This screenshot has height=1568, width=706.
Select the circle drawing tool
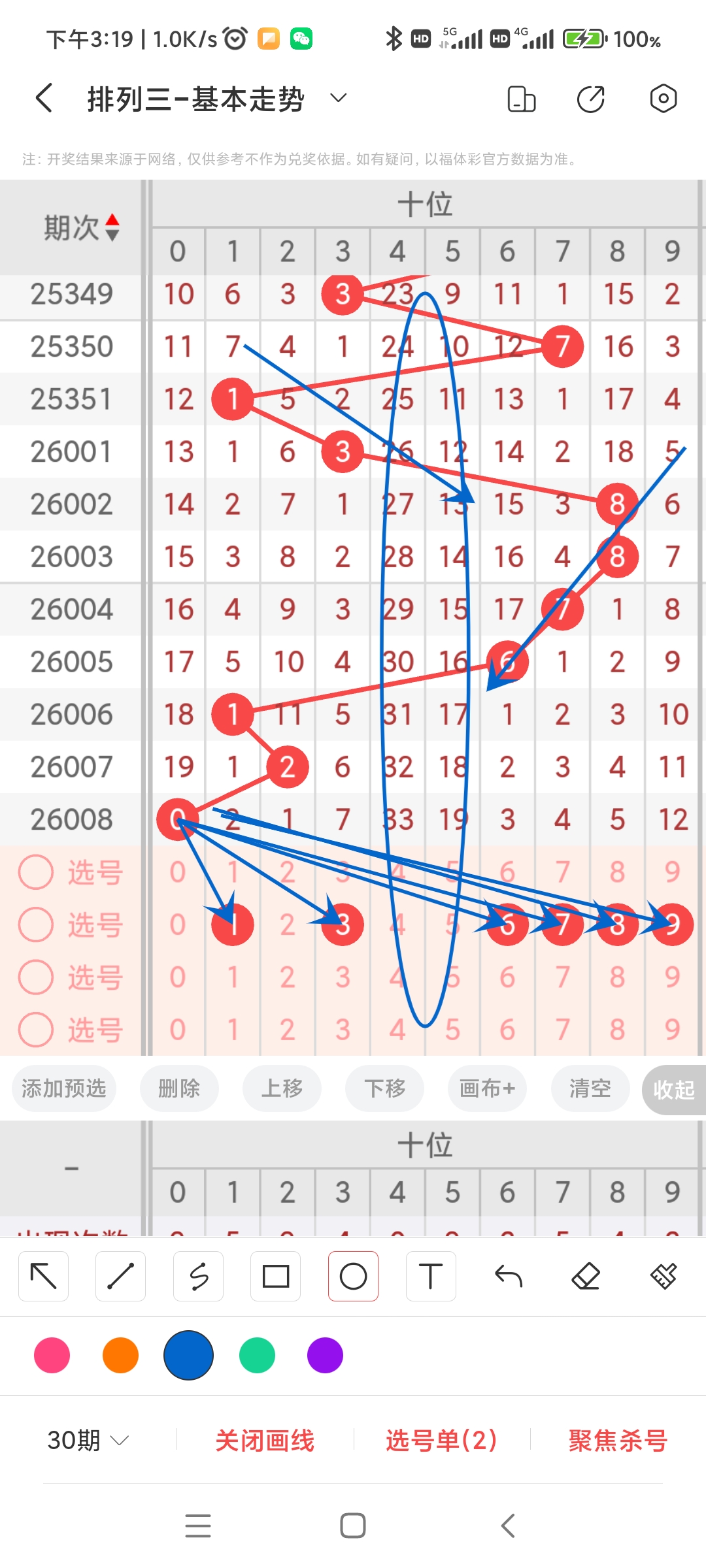353,1275
